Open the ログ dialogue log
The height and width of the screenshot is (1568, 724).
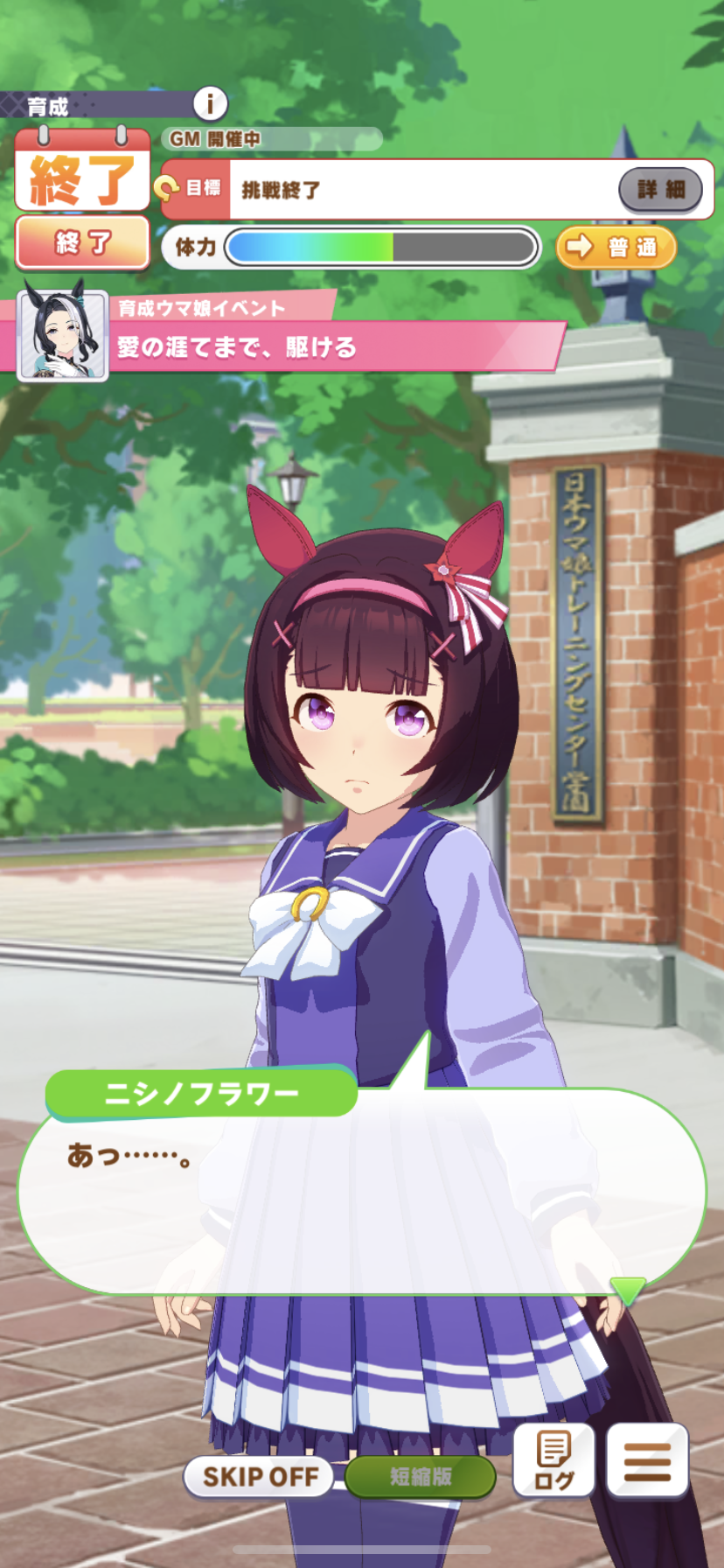tap(553, 1460)
